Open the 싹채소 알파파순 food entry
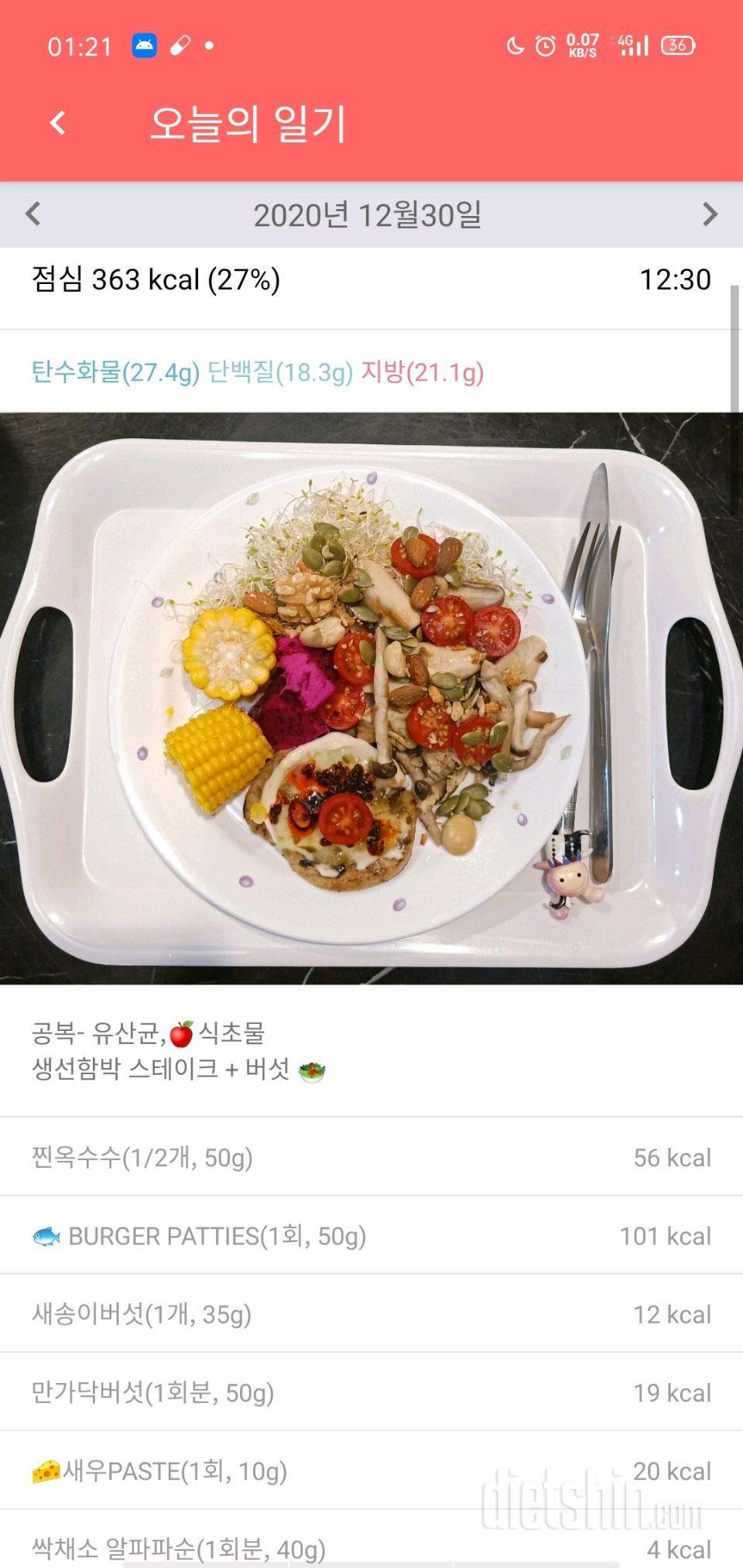This screenshot has width=743, height=1568. pos(370,1547)
